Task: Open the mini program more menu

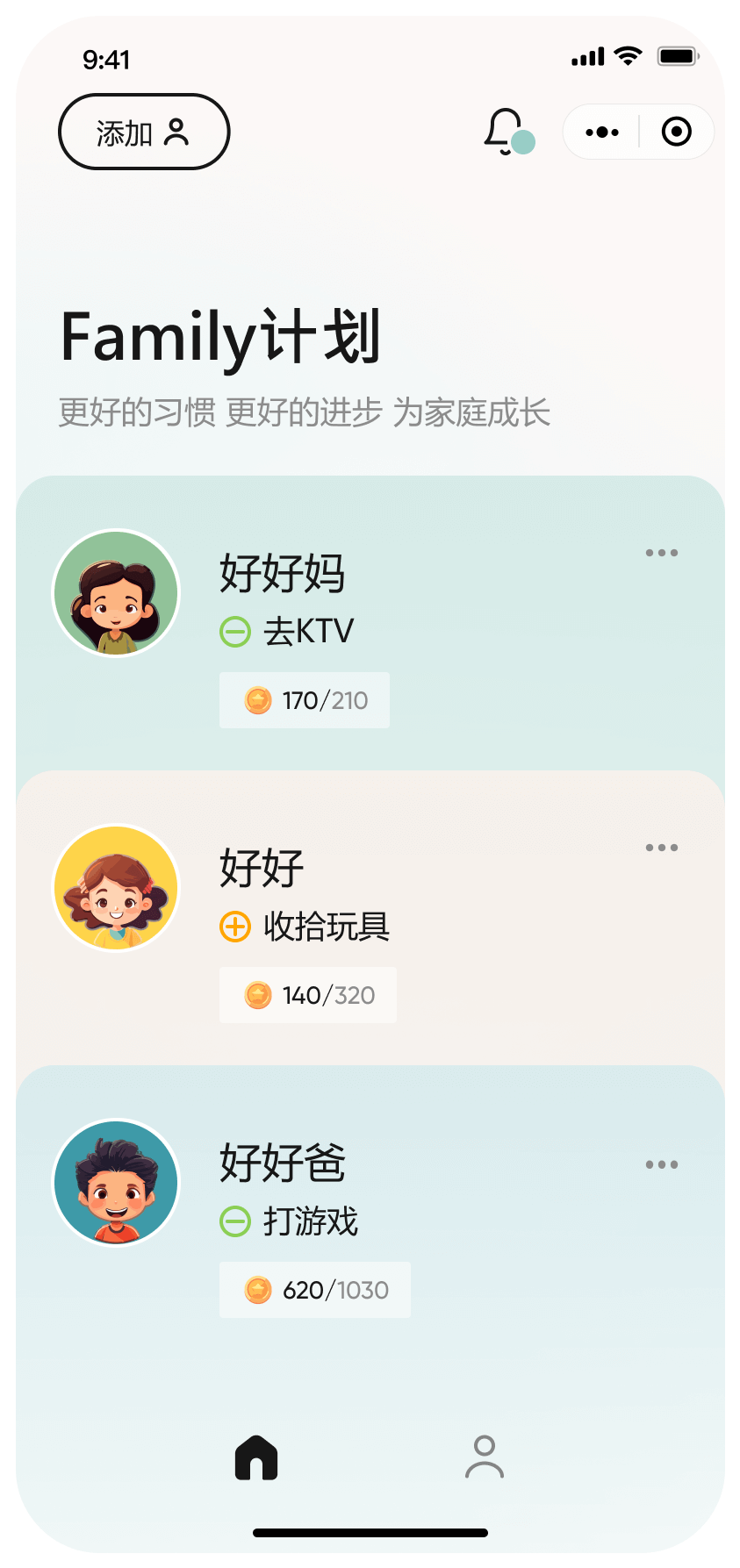Action: (x=602, y=132)
